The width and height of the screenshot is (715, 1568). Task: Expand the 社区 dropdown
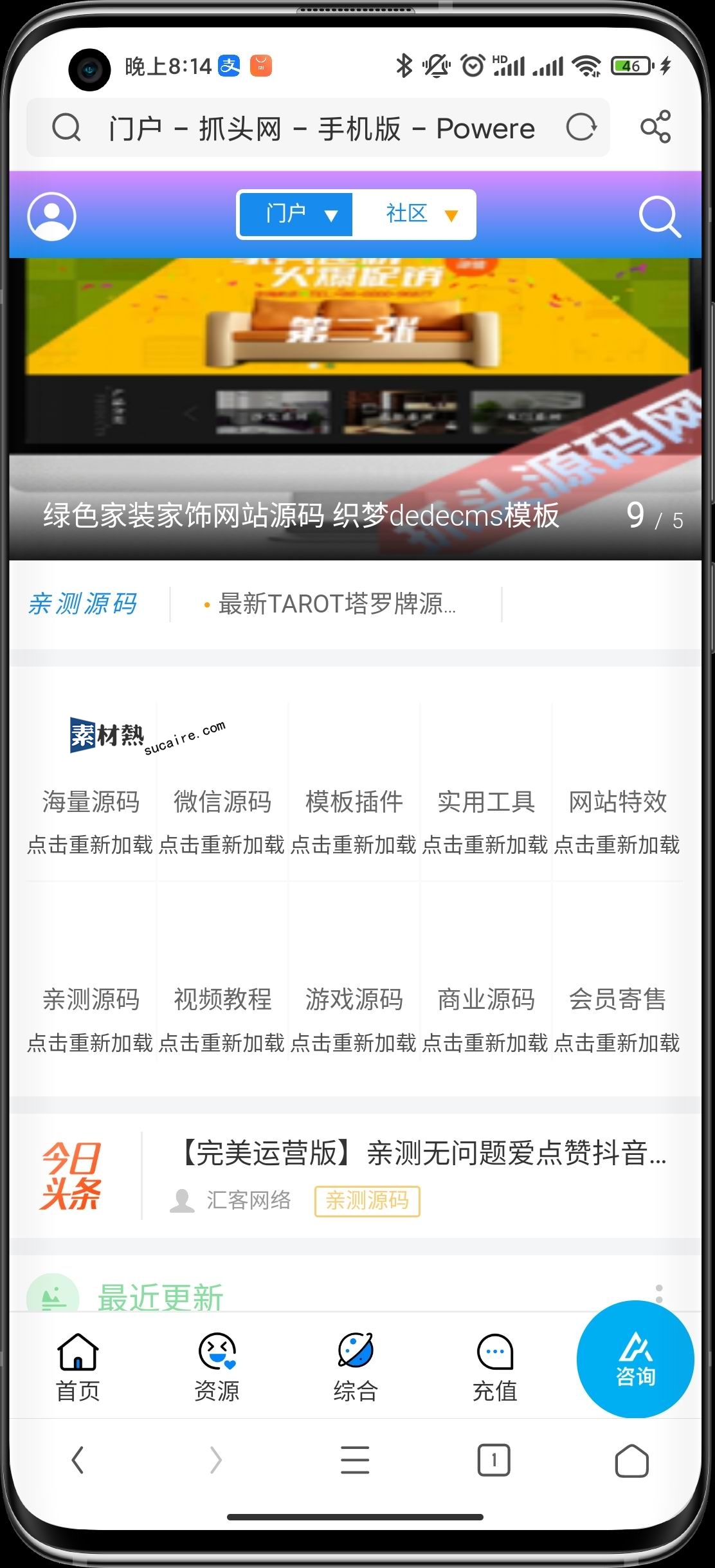(420, 214)
